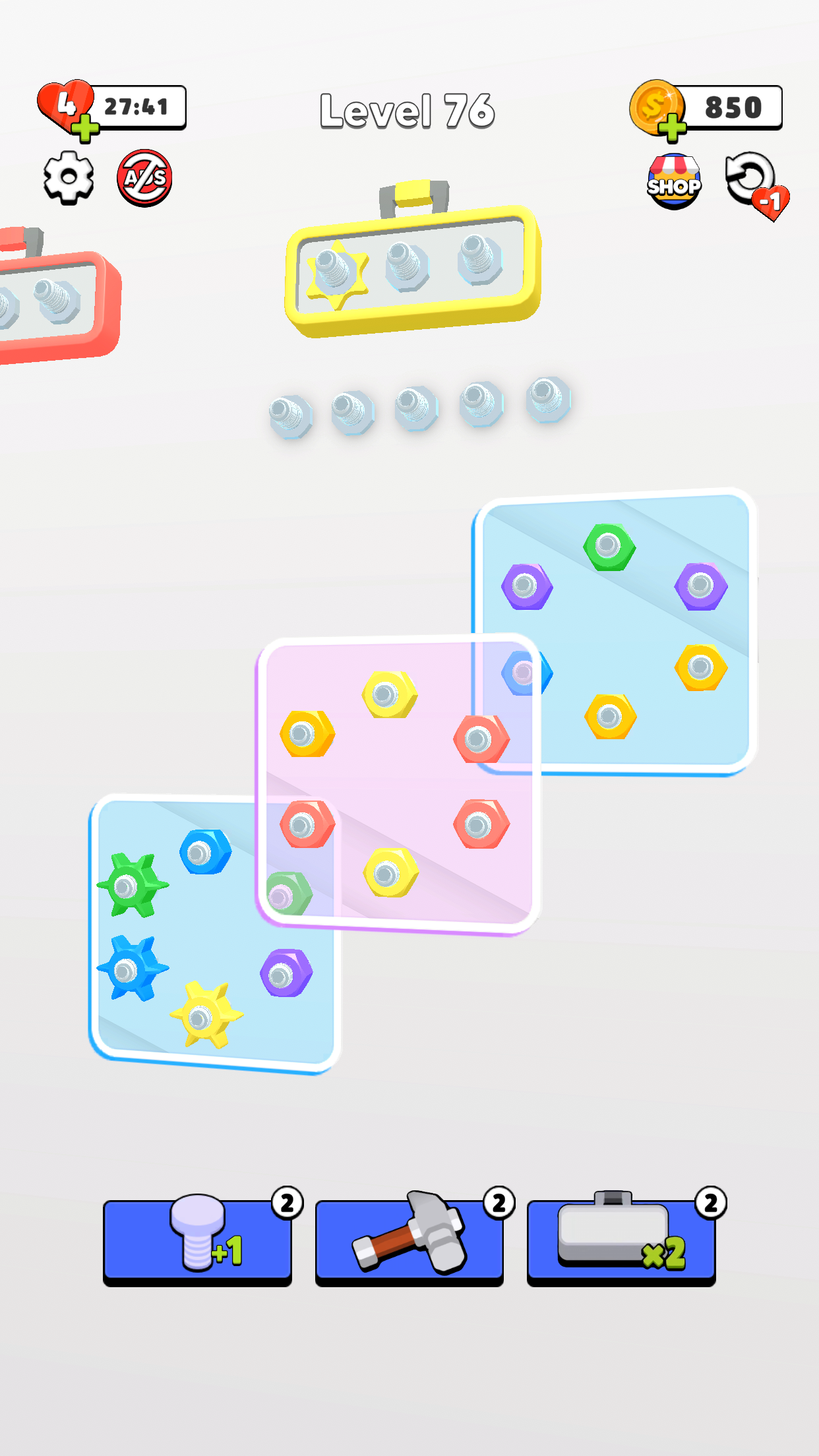
Task: Tap the remove ads icon
Action: (144, 178)
